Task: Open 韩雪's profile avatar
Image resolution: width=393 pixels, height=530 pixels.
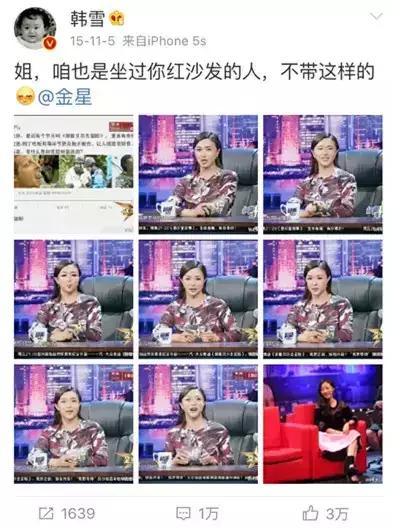Action: (35, 28)
